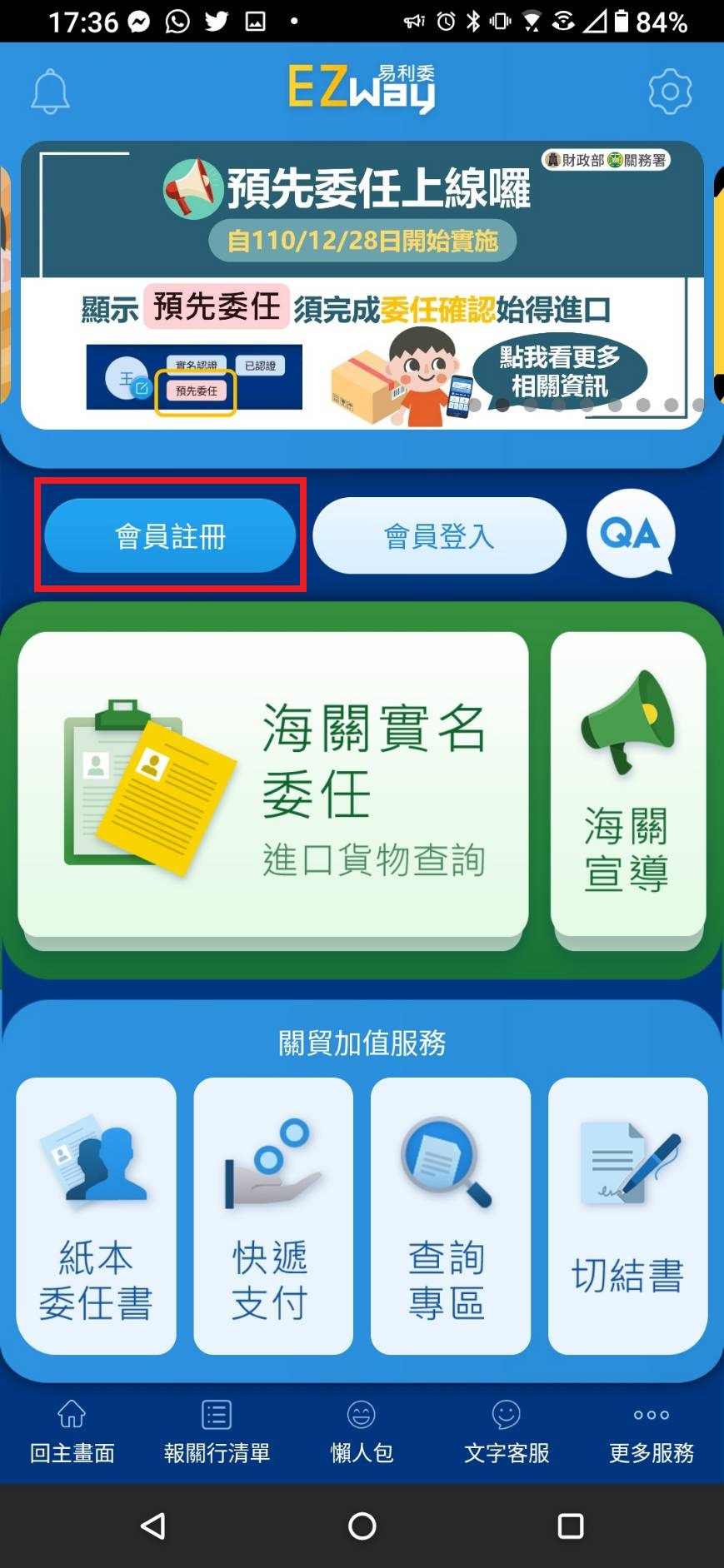
Task: Open 快遞支付 service
Action: click(x=273, y=1216)
